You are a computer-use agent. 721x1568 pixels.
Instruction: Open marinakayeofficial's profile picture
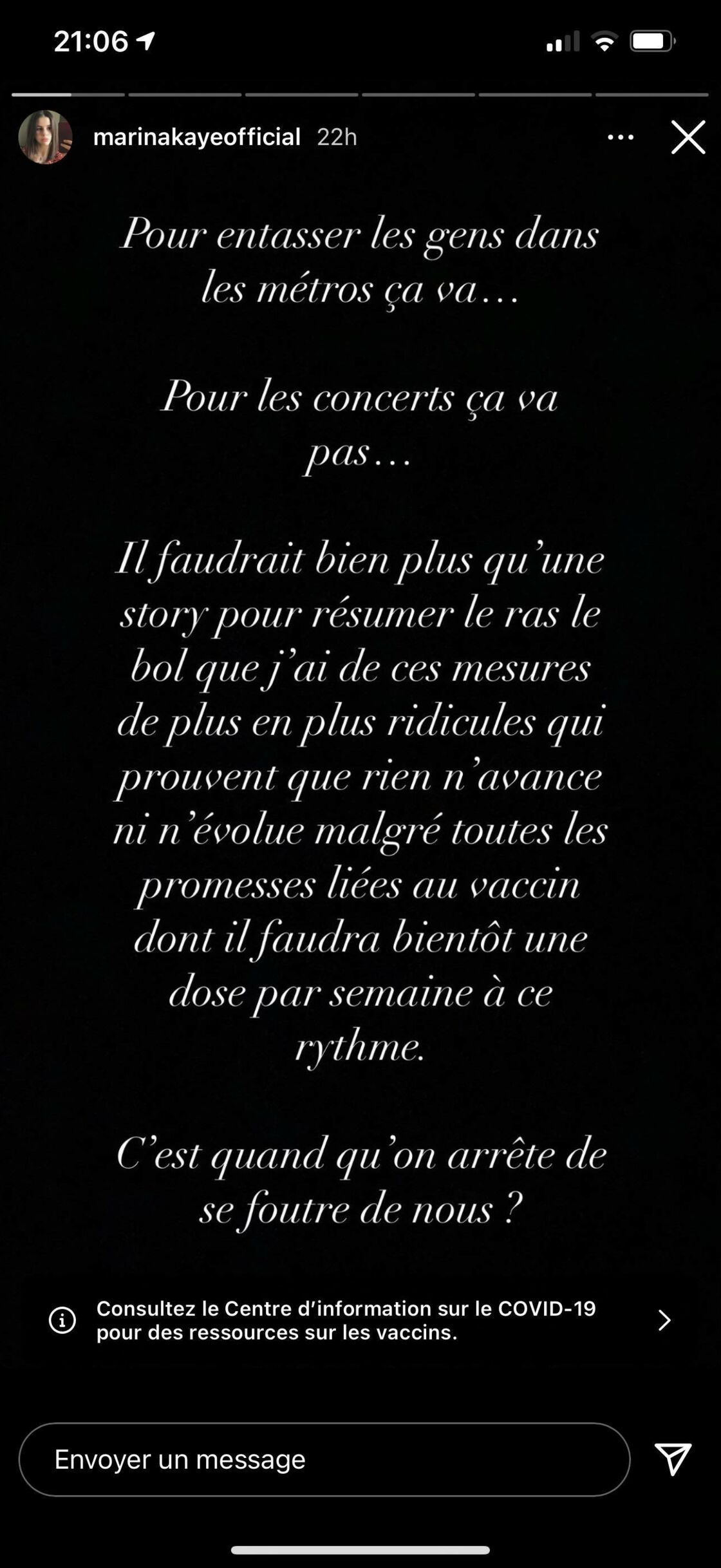point(45,137)
